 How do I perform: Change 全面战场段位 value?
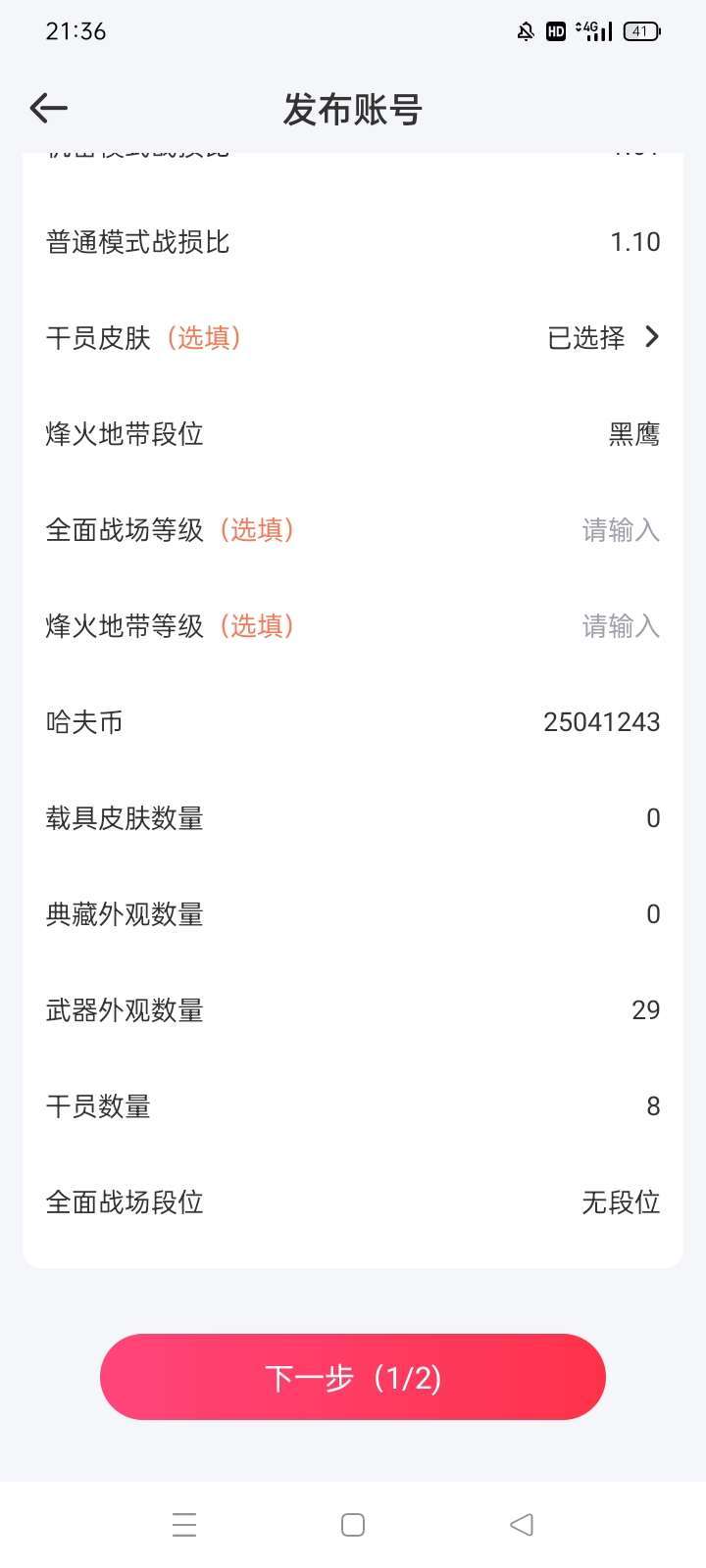pos(620,1202)
